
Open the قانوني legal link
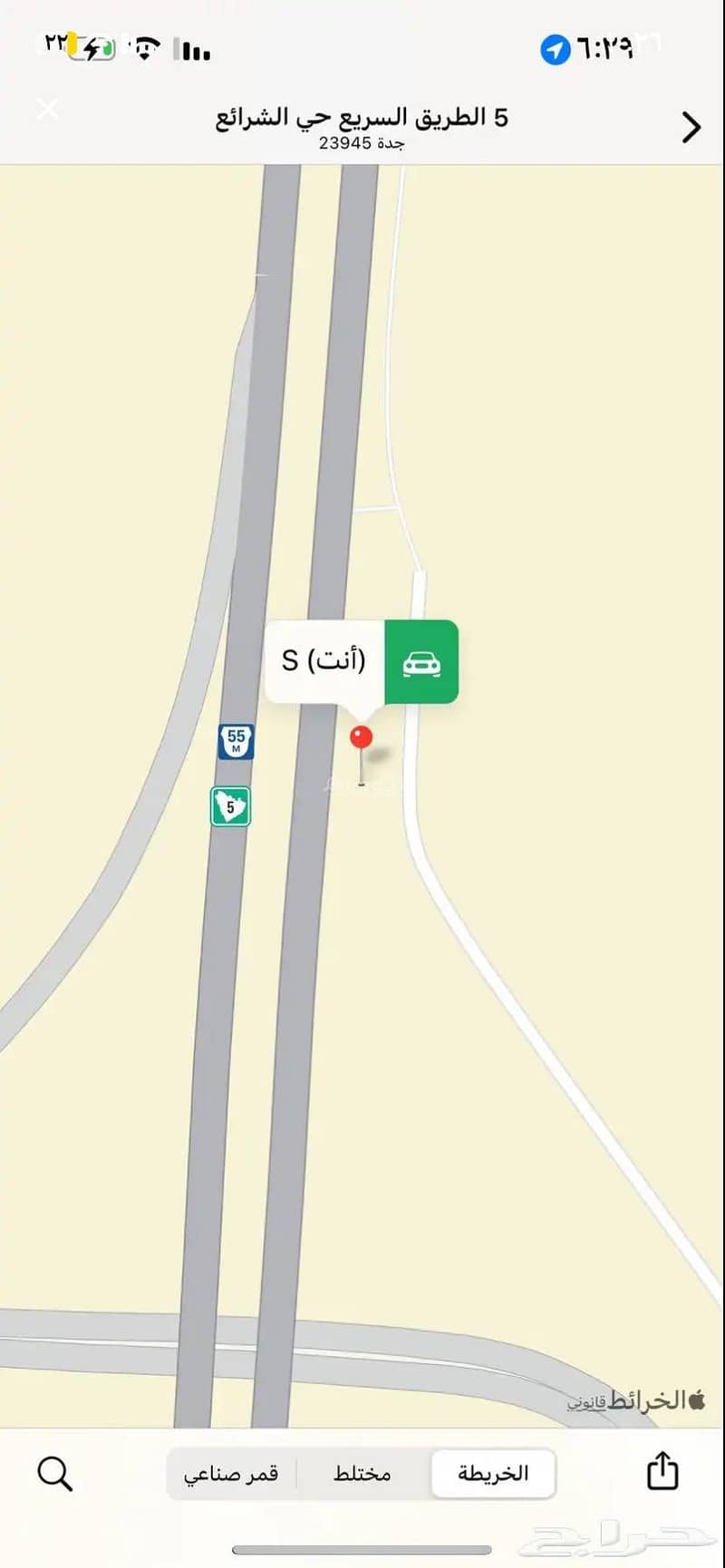coord(586,1403)
